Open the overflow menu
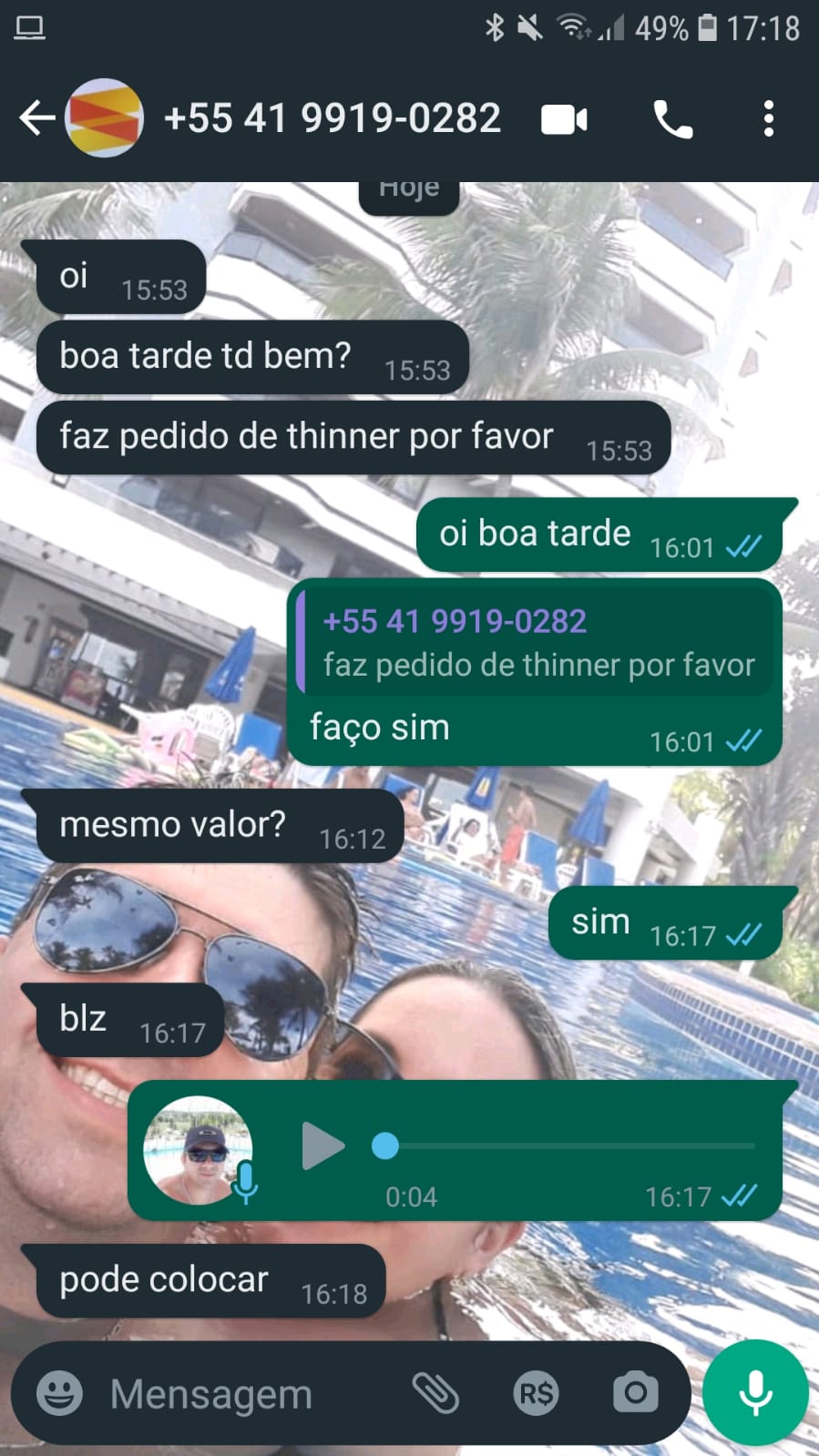The width and height of the screenshot is (819, 1456). tap(769, 119)
